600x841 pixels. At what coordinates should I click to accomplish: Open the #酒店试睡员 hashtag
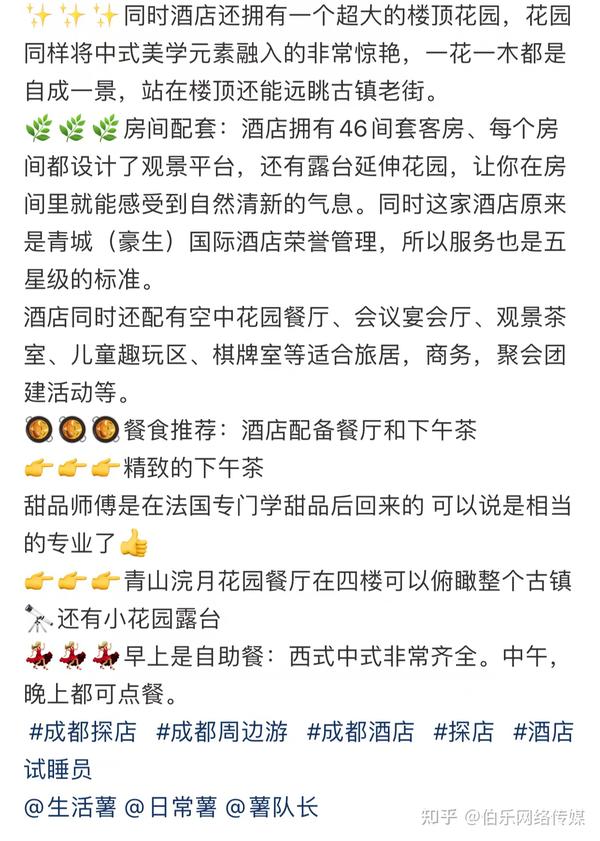click(x=544, y=732)
